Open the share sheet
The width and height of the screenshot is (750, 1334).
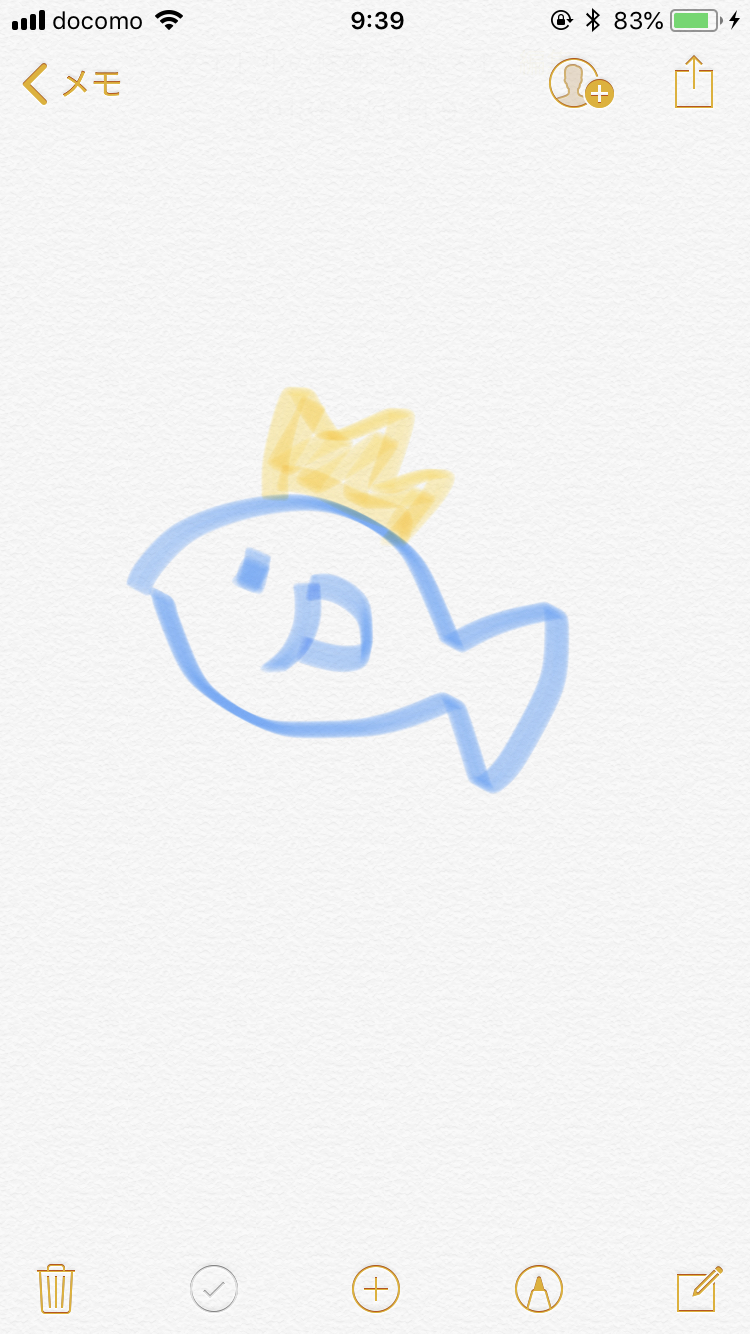694,82
